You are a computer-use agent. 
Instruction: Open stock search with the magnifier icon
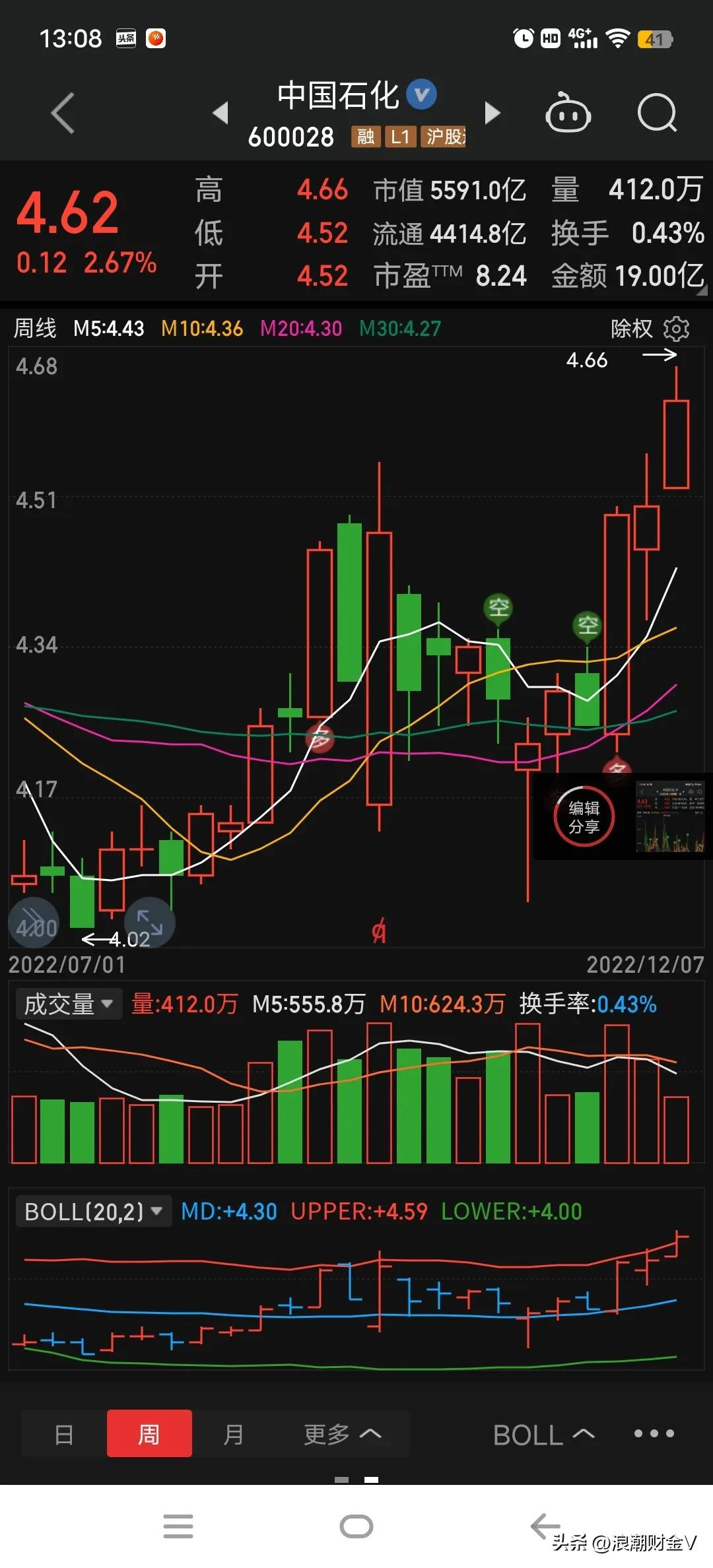658,114
